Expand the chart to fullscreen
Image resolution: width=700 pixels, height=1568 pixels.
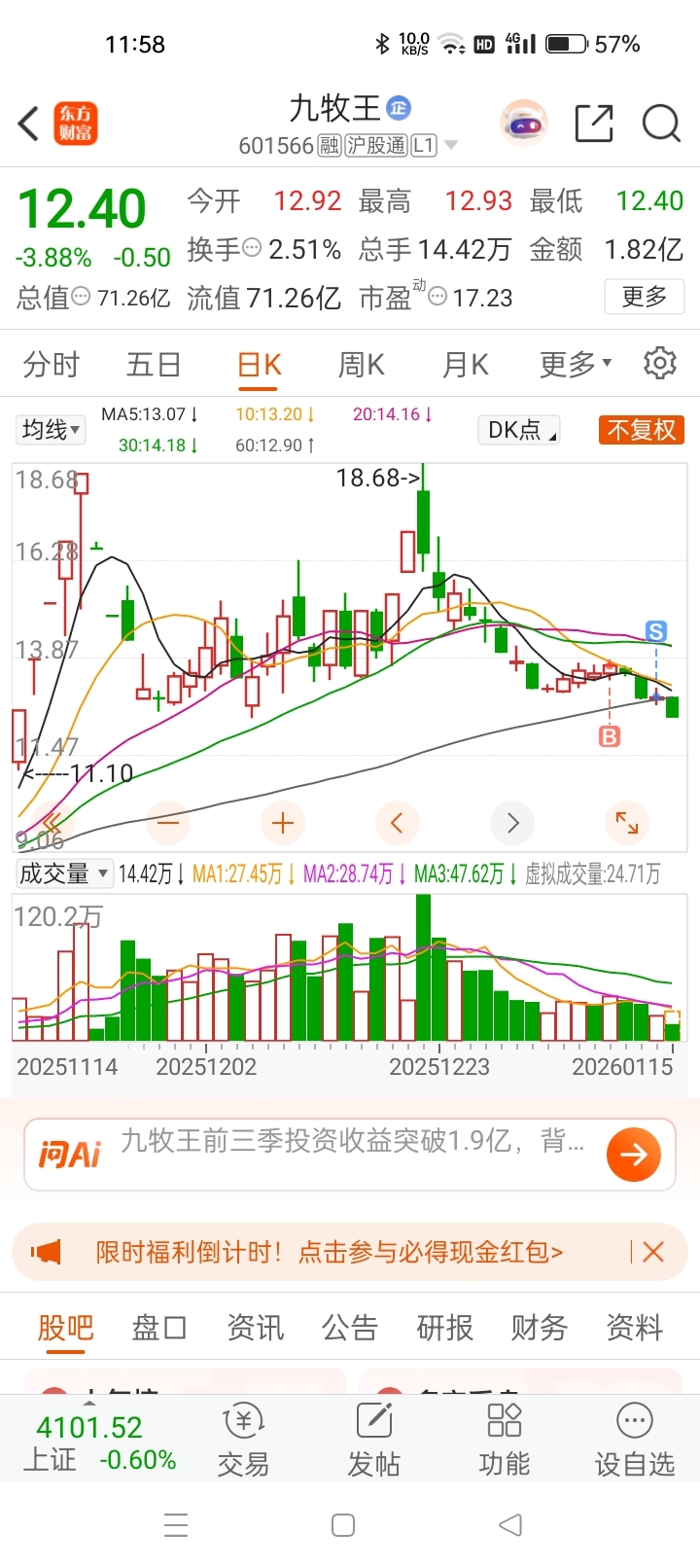[627, 824]
